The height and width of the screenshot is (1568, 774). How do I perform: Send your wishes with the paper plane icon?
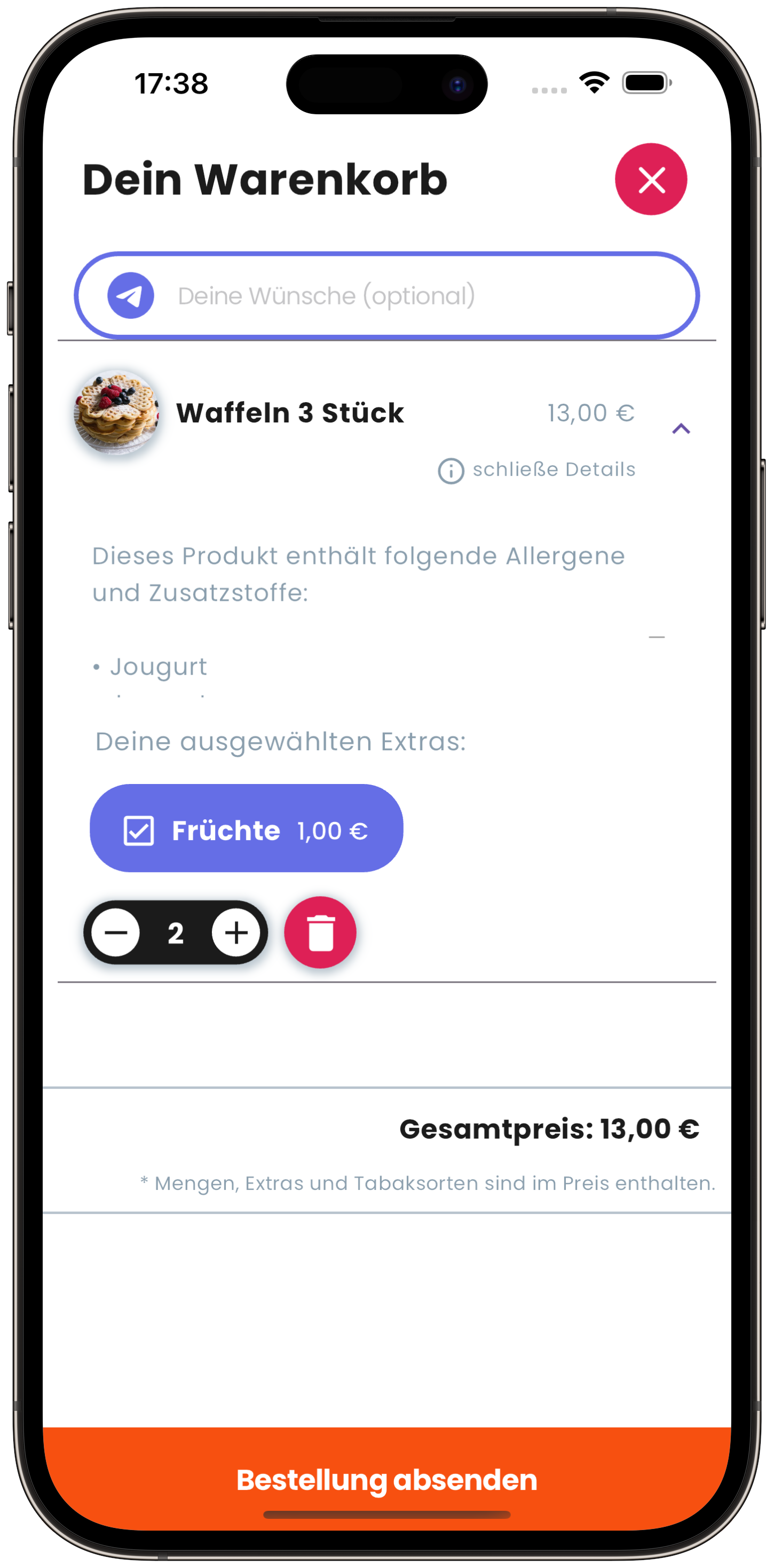coord(131,296)
